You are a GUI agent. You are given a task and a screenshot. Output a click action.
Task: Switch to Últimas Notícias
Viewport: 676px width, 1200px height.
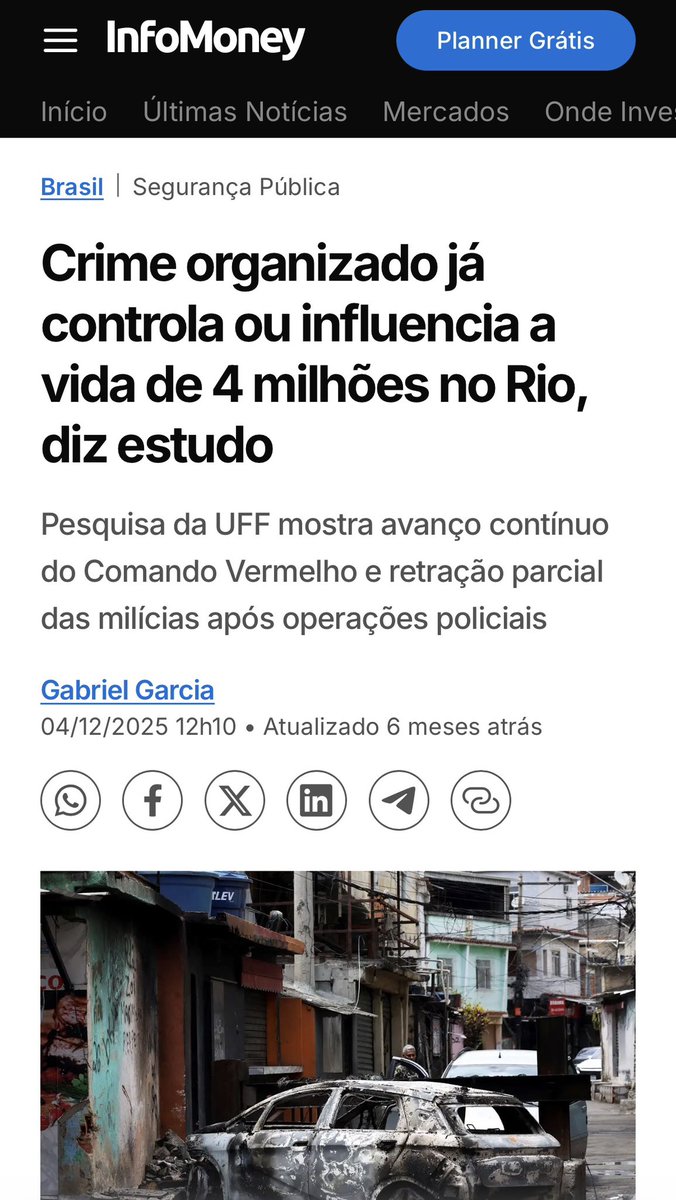pos(245,112)
